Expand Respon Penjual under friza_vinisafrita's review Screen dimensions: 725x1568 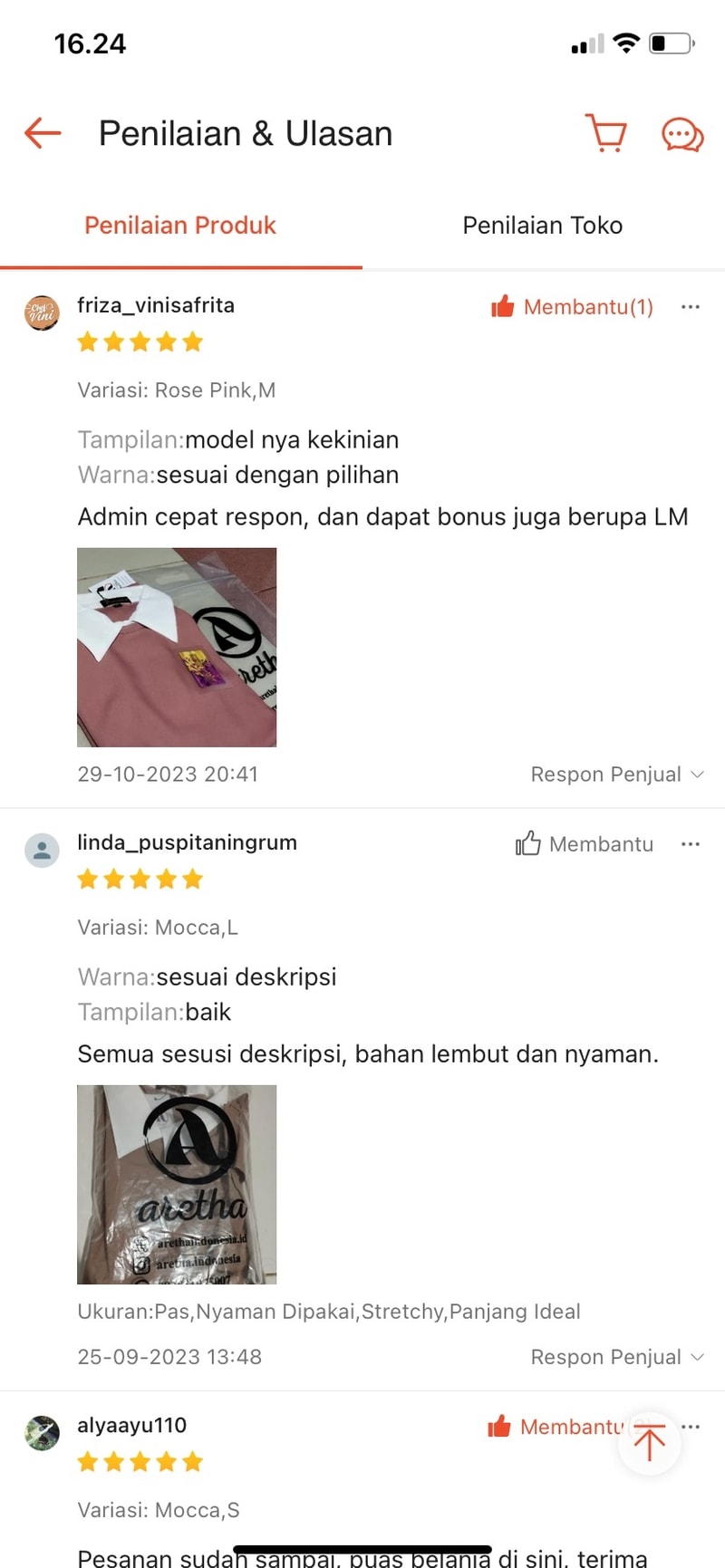point(616,774)
